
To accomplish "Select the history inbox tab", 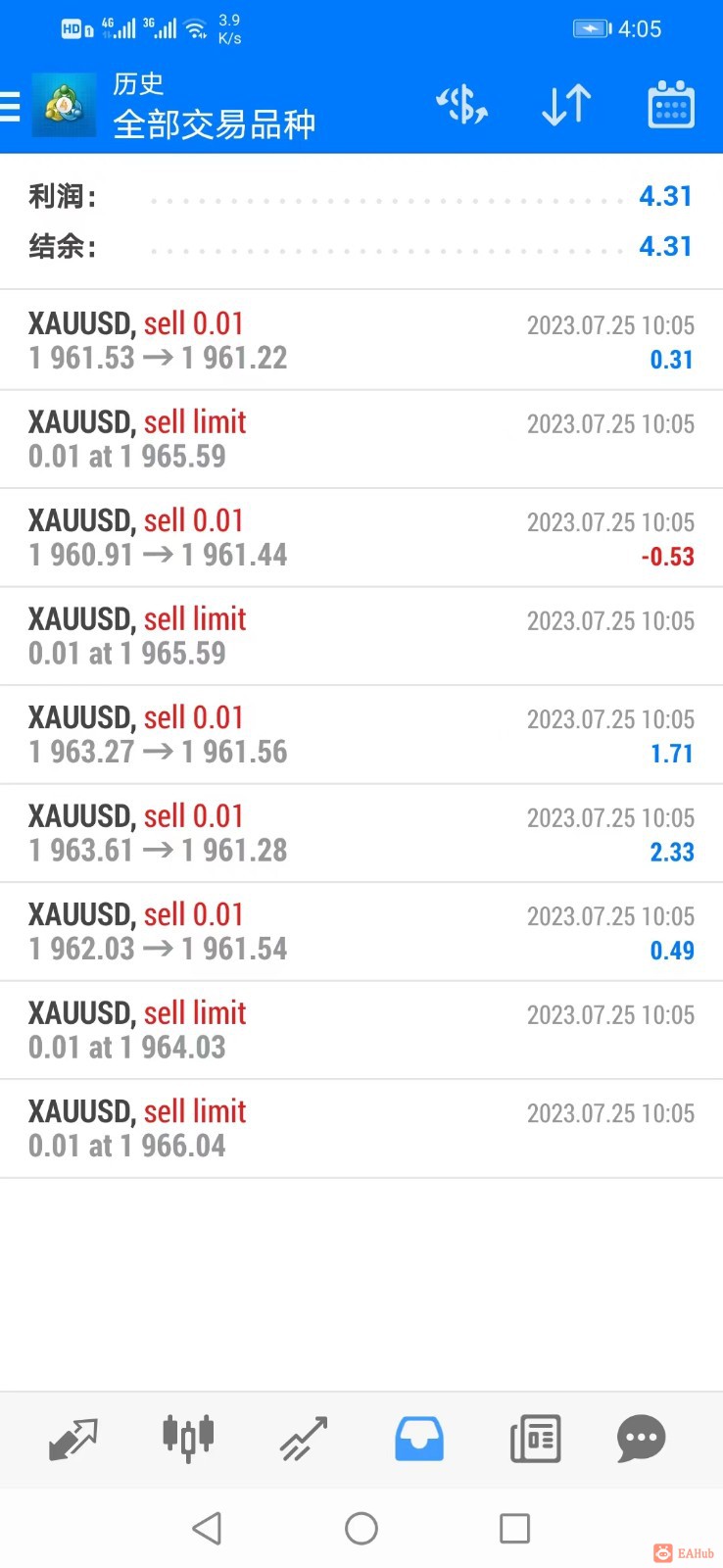I will (419, 1439).
